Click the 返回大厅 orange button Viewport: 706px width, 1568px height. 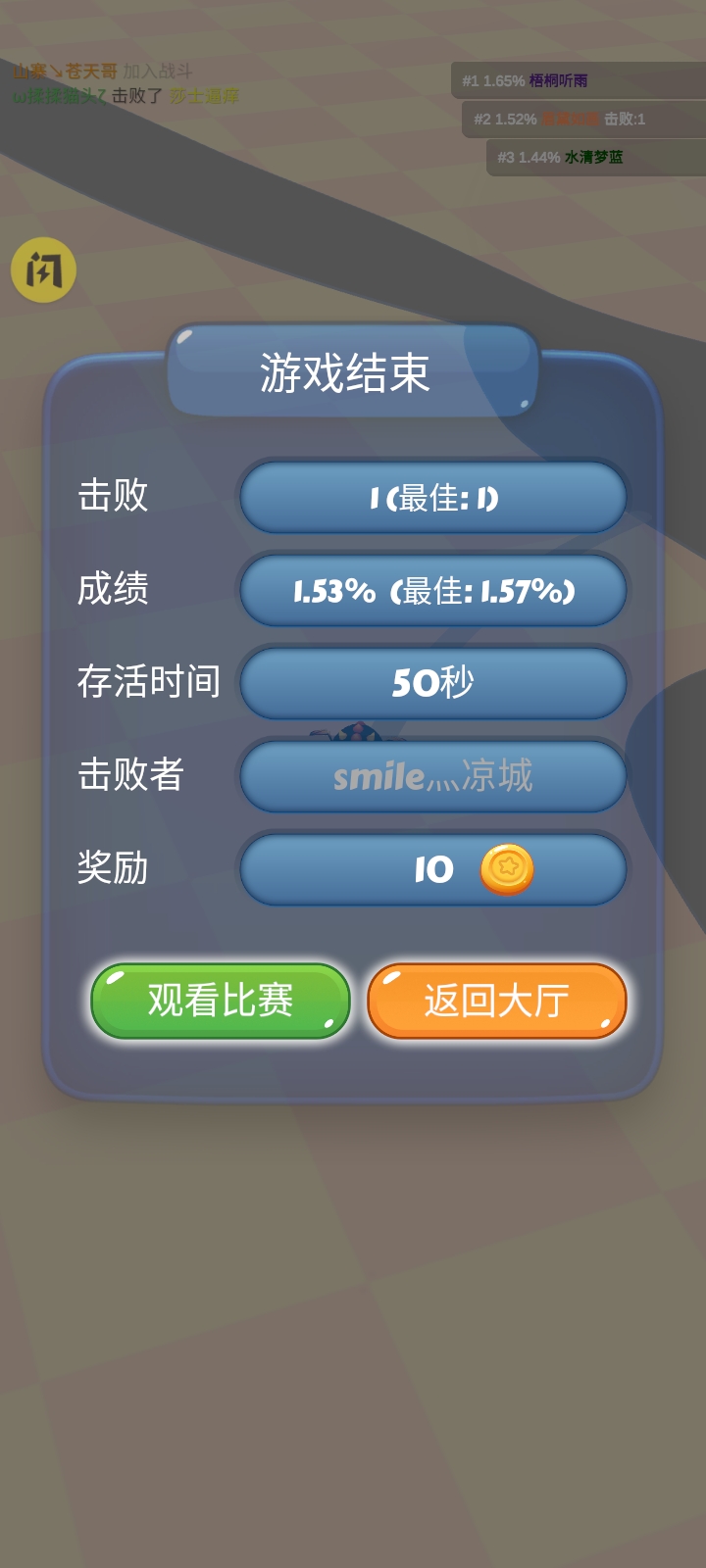pos(496,1000)
